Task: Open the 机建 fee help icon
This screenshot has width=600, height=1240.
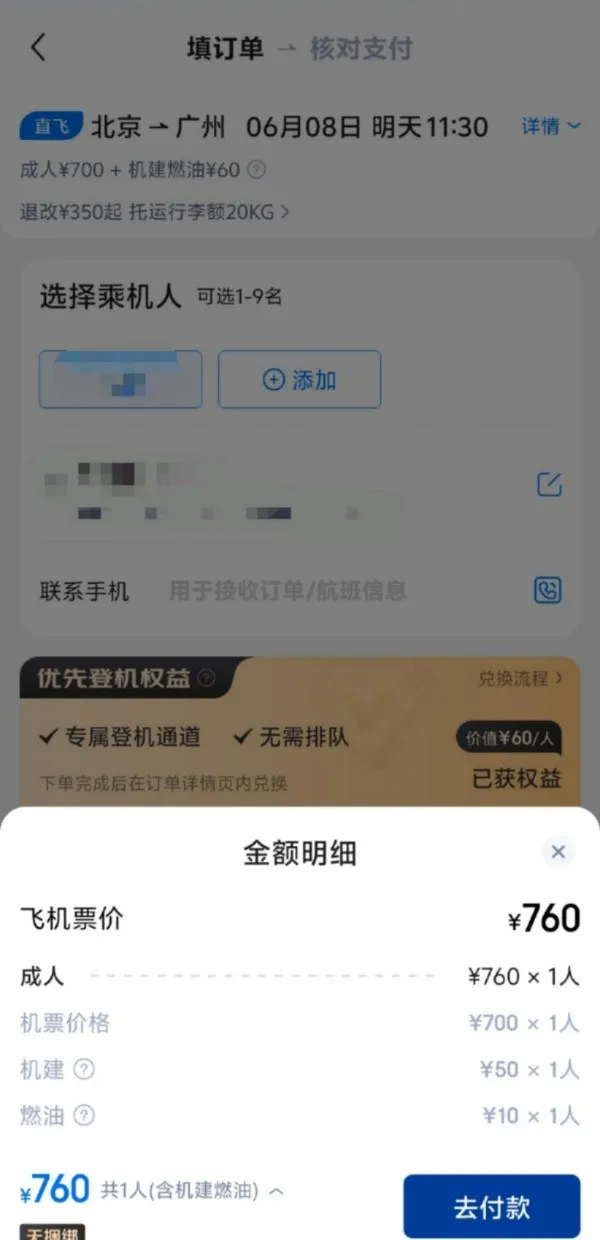Action: [x=85, y=1069]
